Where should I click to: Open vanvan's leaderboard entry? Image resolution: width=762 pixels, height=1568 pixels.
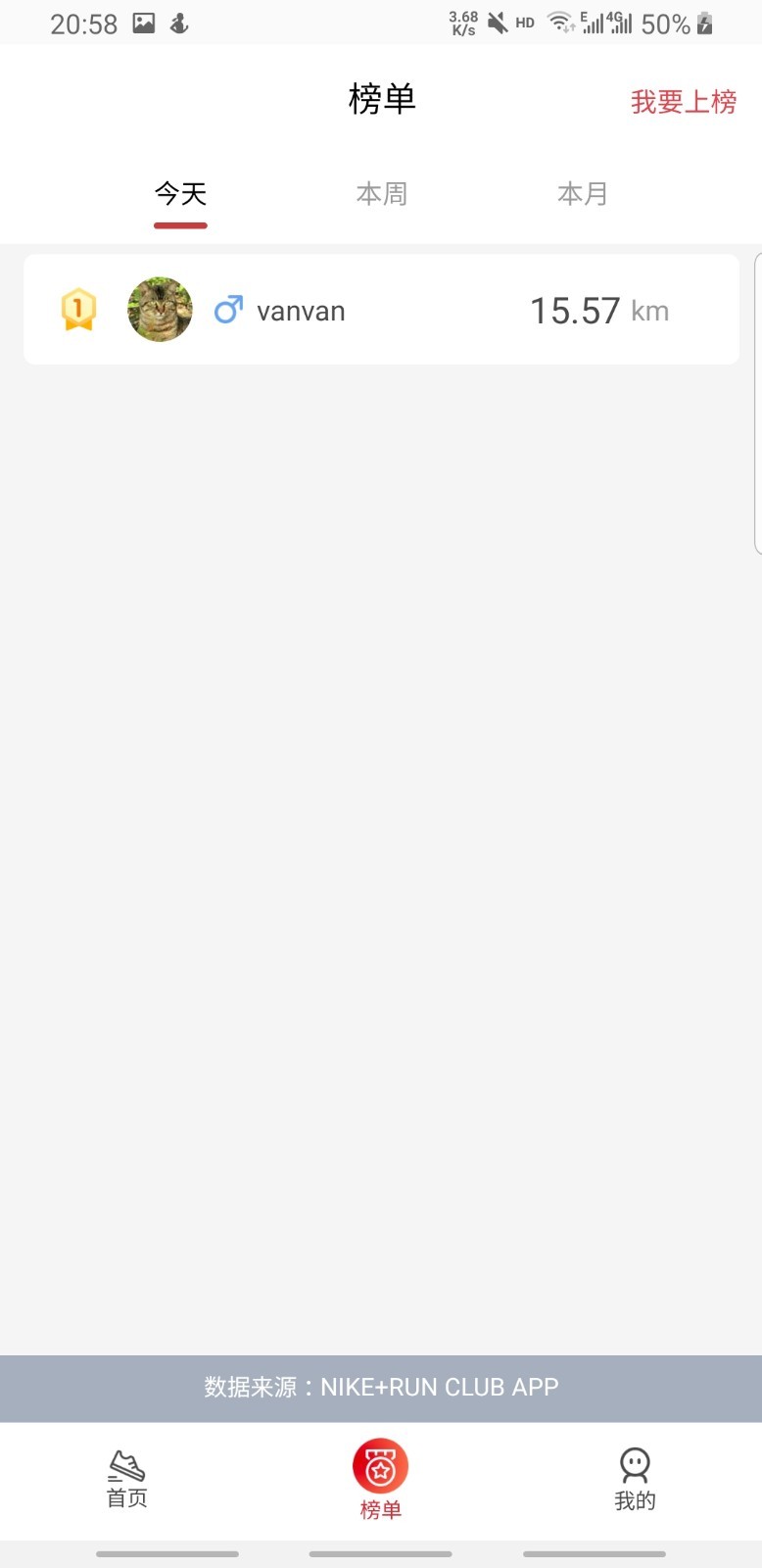[381, 310]
